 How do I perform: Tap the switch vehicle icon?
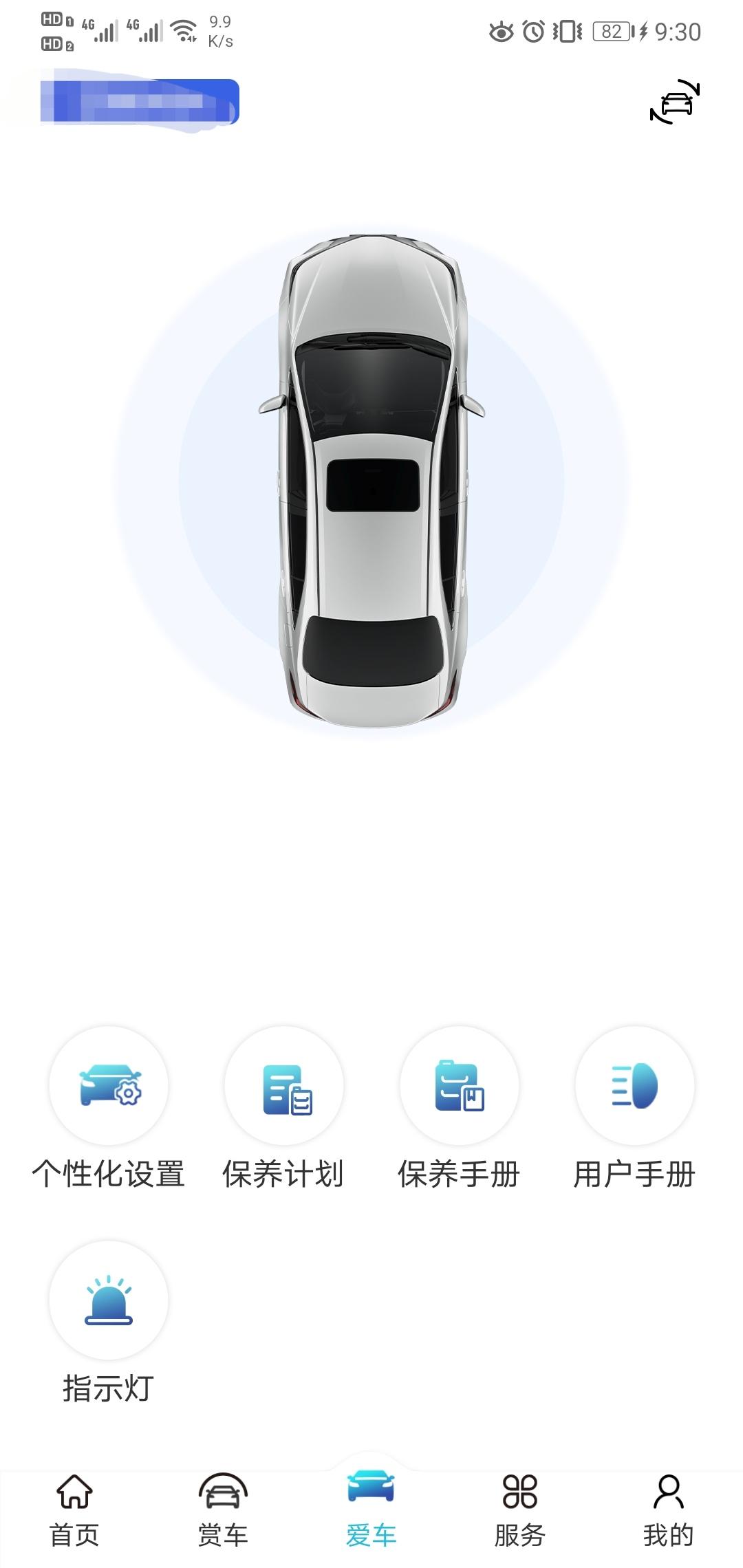675,102
